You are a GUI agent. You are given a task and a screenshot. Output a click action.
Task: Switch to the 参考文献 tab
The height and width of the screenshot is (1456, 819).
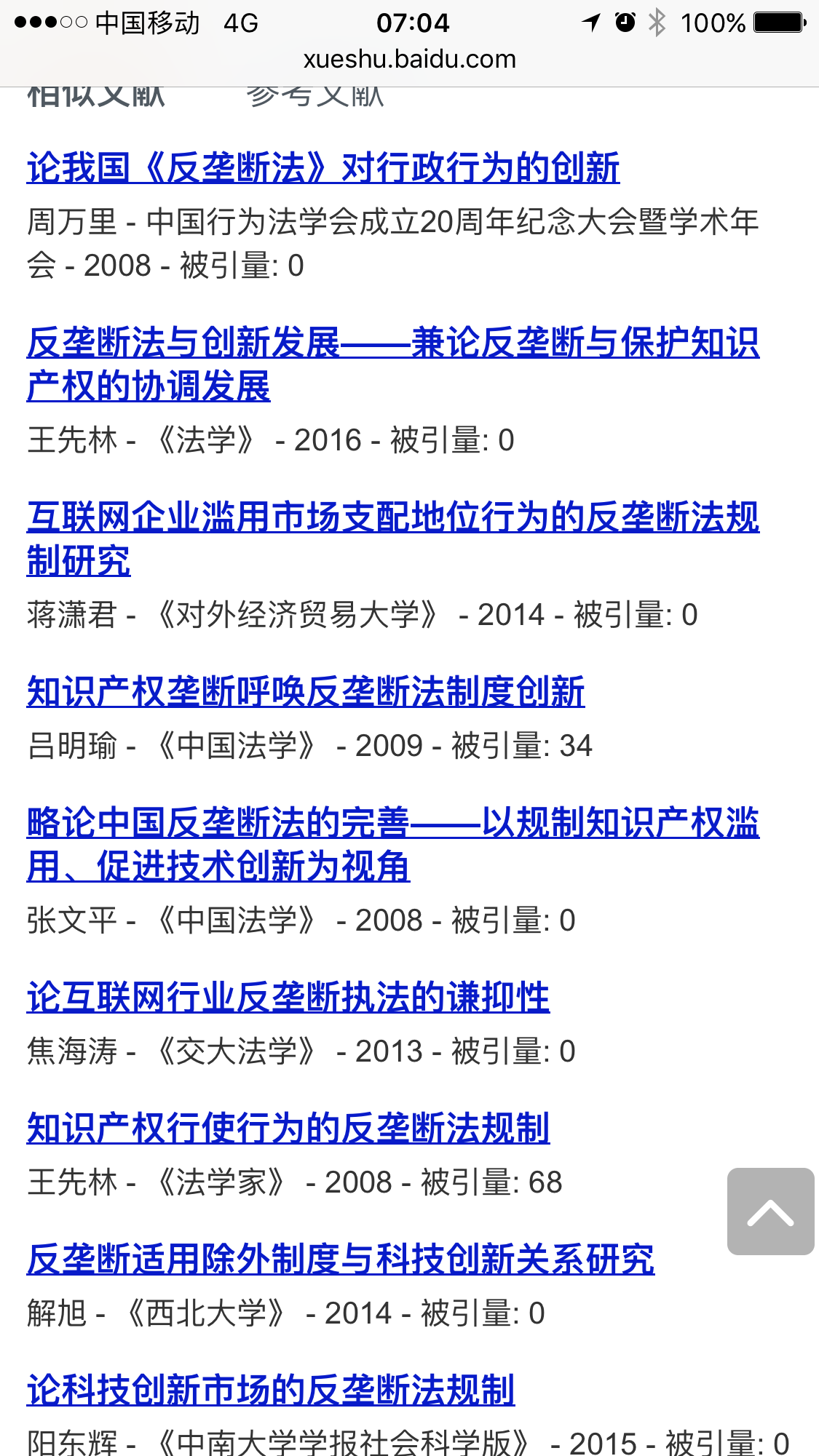(314, 98)
